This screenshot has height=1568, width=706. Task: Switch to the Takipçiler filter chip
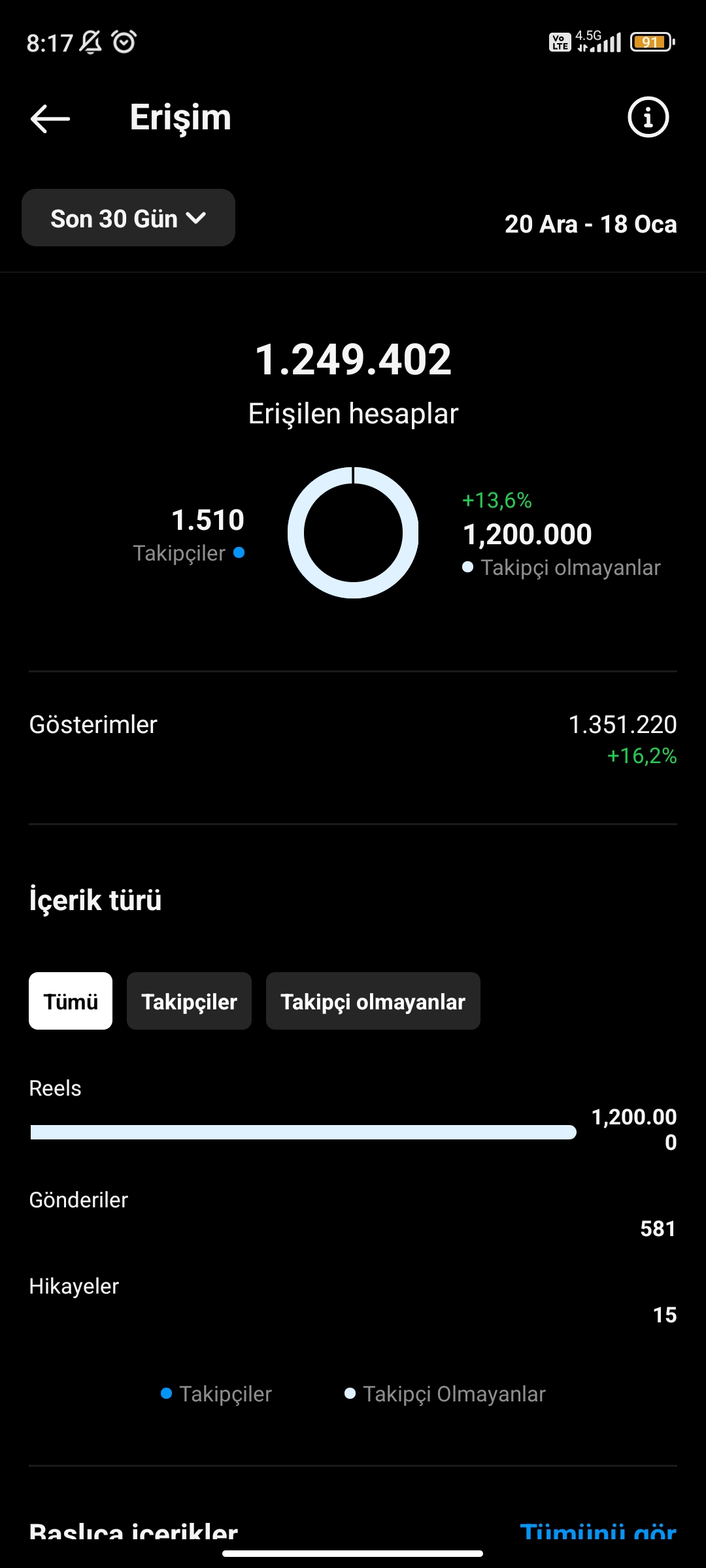(x=189, y=1001)
